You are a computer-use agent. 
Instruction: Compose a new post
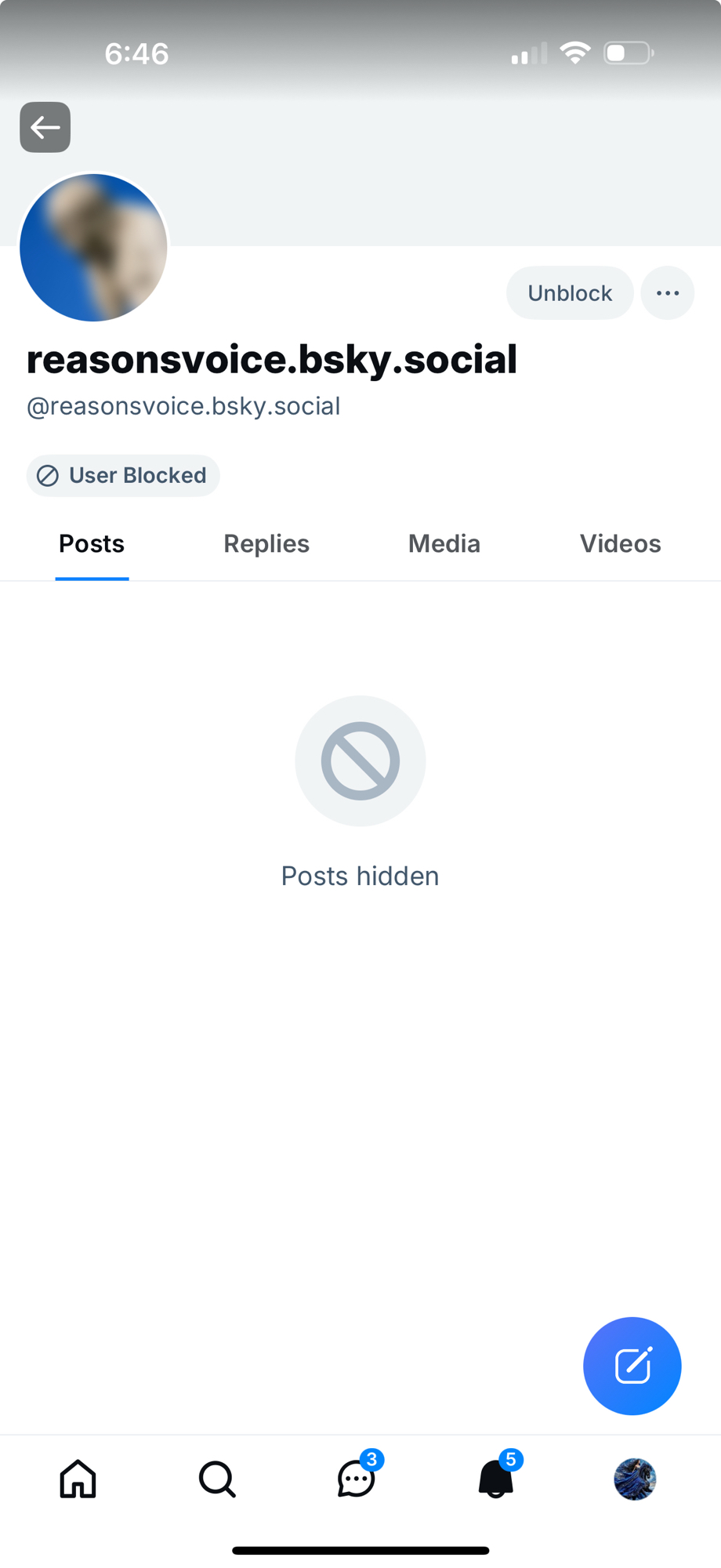coord(632,1366)
